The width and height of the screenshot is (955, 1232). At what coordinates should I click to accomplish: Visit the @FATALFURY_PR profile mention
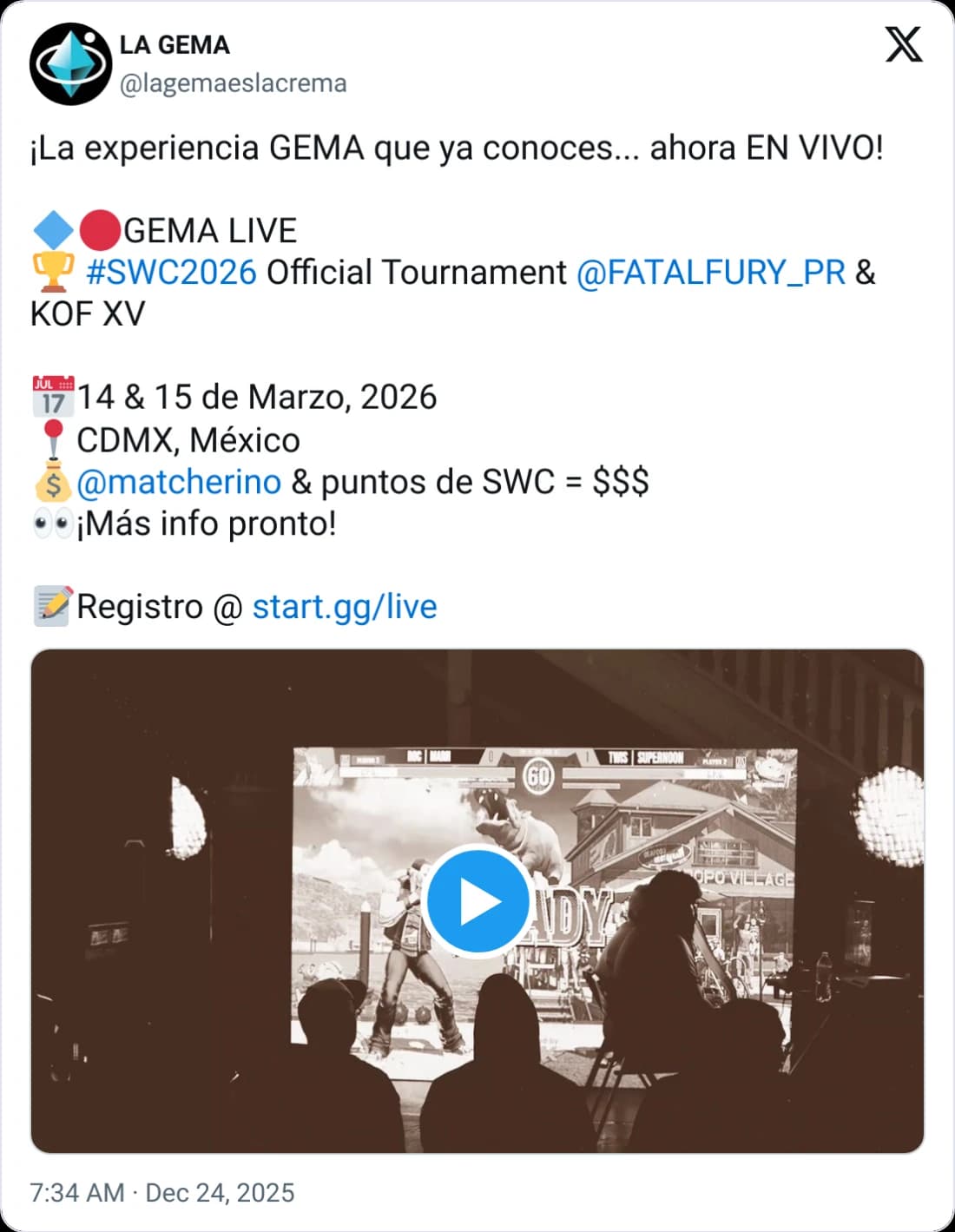click(x=710, y=273)
